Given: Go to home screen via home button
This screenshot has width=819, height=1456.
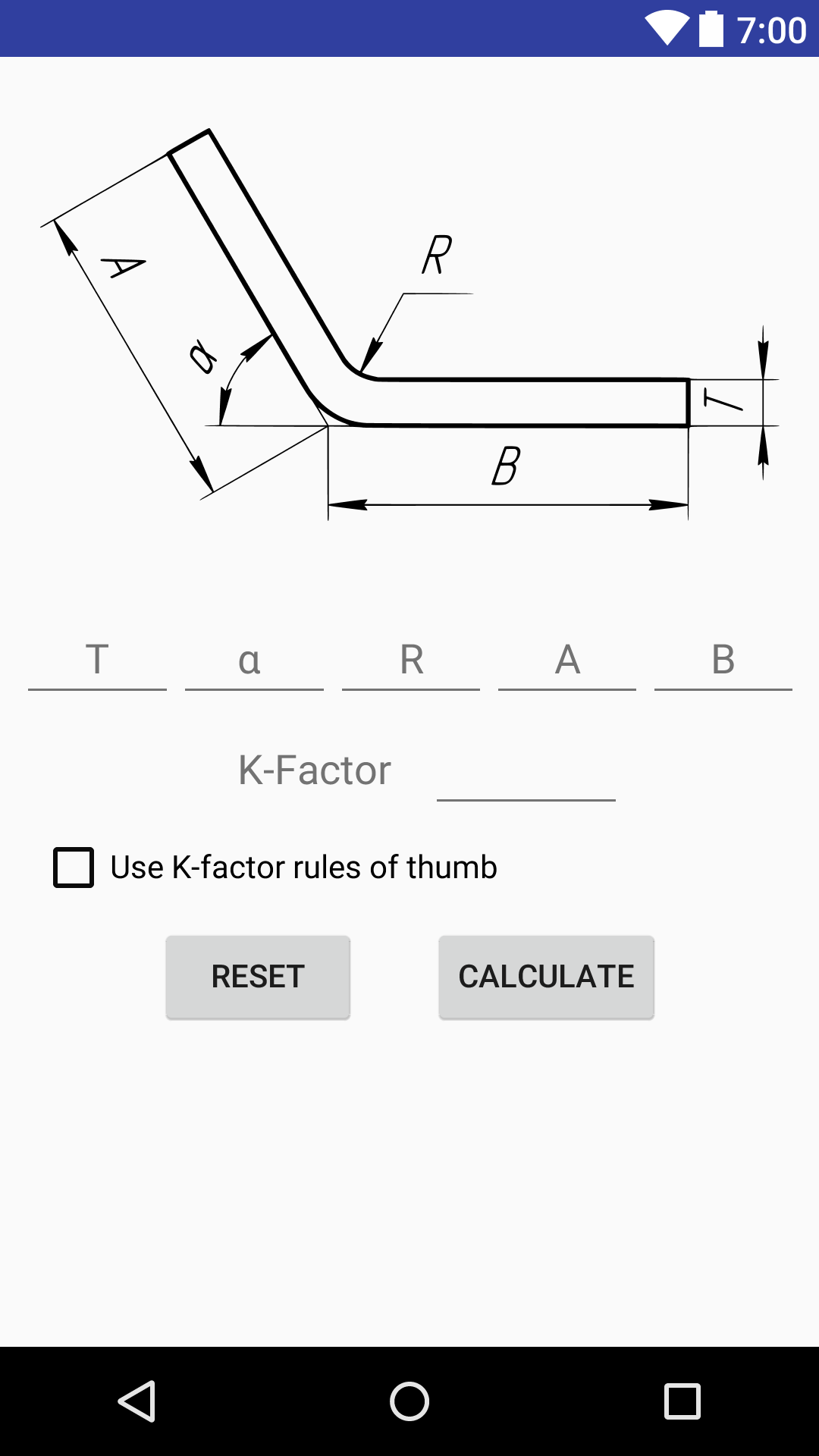Looking at the screenshot, I should click(409, 1401).
